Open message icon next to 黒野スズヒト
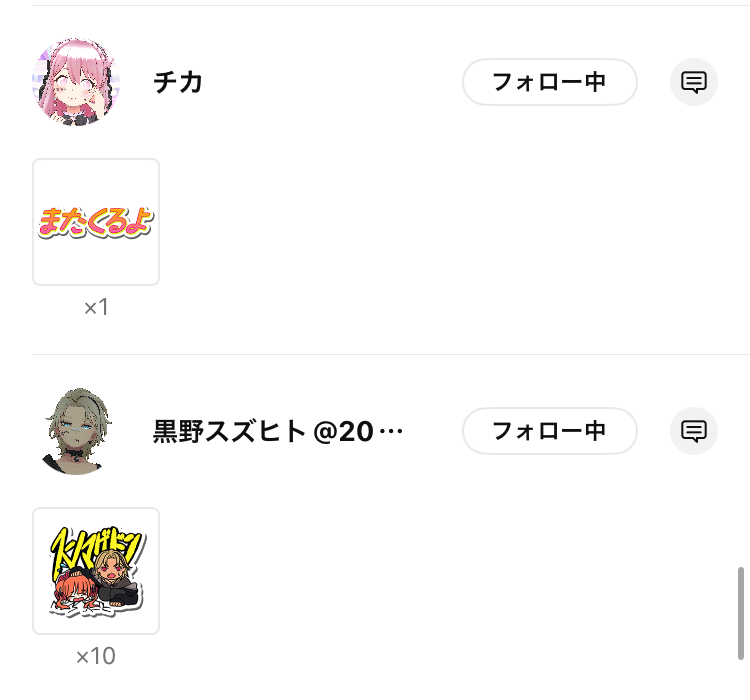 (694, 431)
